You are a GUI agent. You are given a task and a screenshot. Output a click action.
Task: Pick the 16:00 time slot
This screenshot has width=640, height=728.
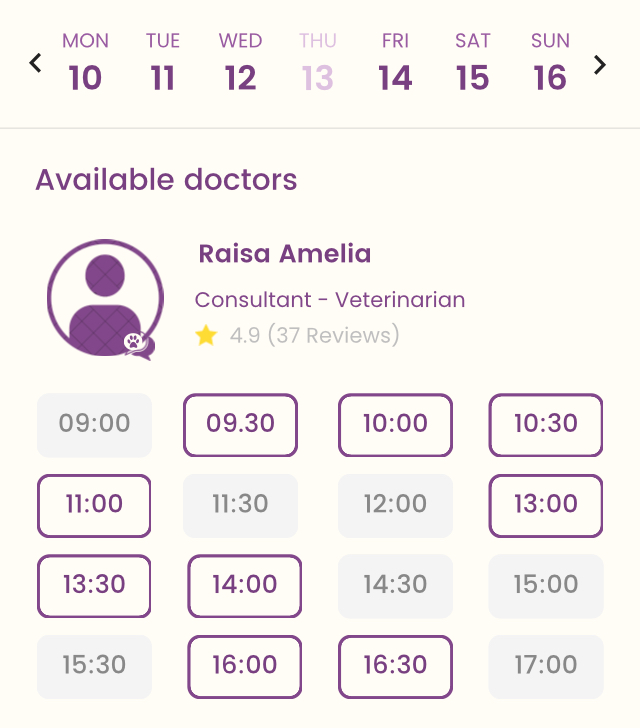tap(244, 666)
